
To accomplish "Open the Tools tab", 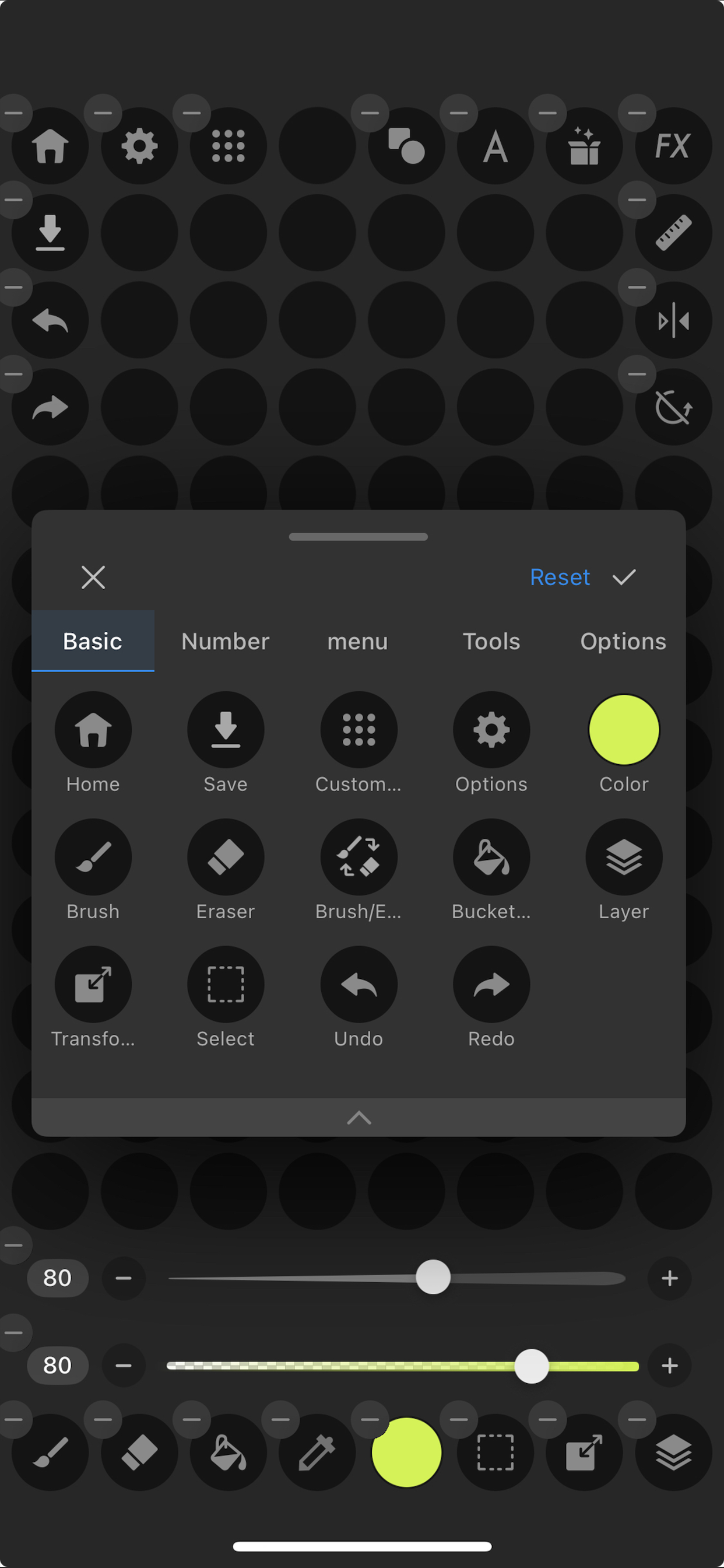I will (x=491, y=641).
